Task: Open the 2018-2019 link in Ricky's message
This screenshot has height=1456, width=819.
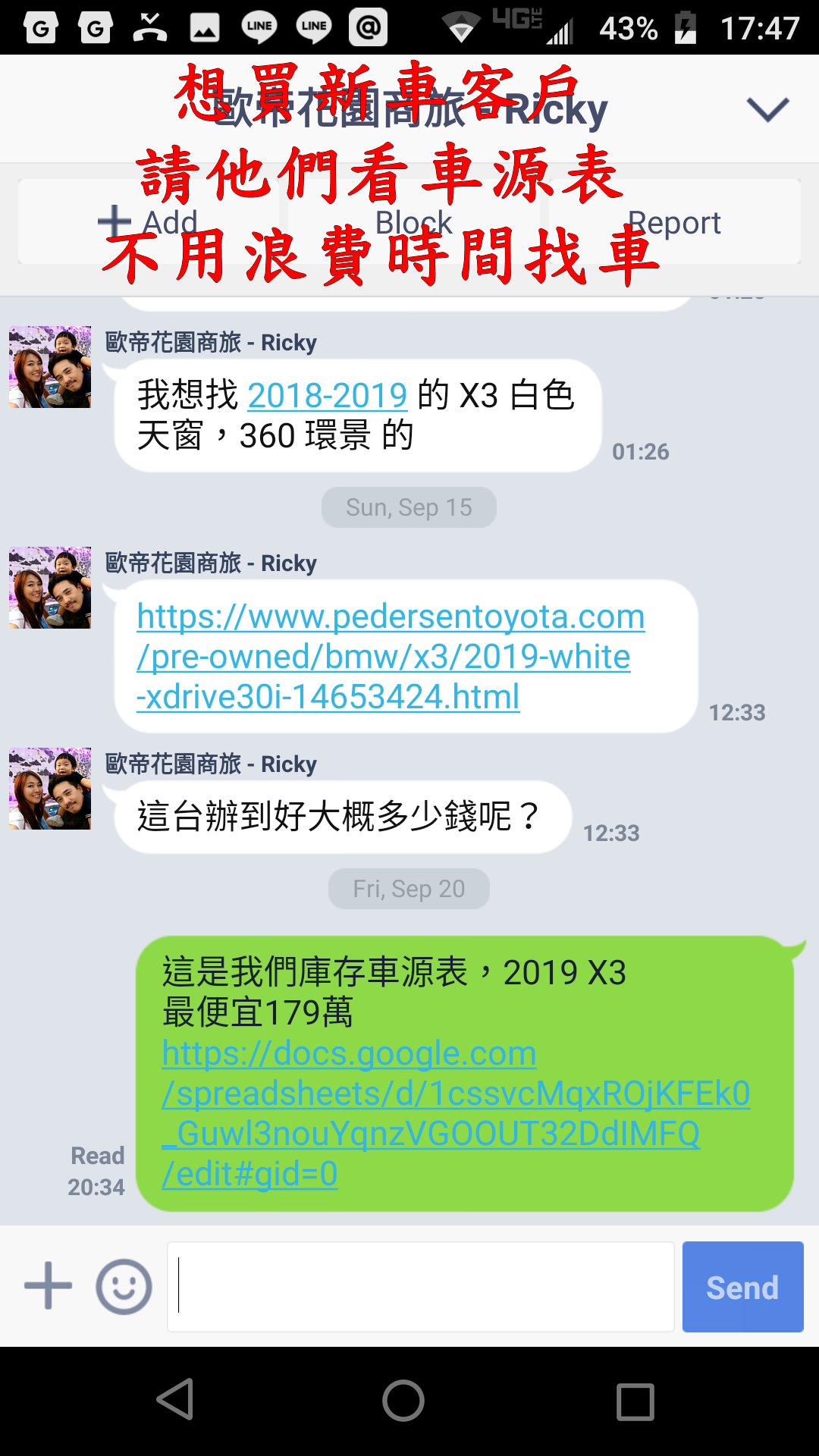Action: tap(328, 395)
